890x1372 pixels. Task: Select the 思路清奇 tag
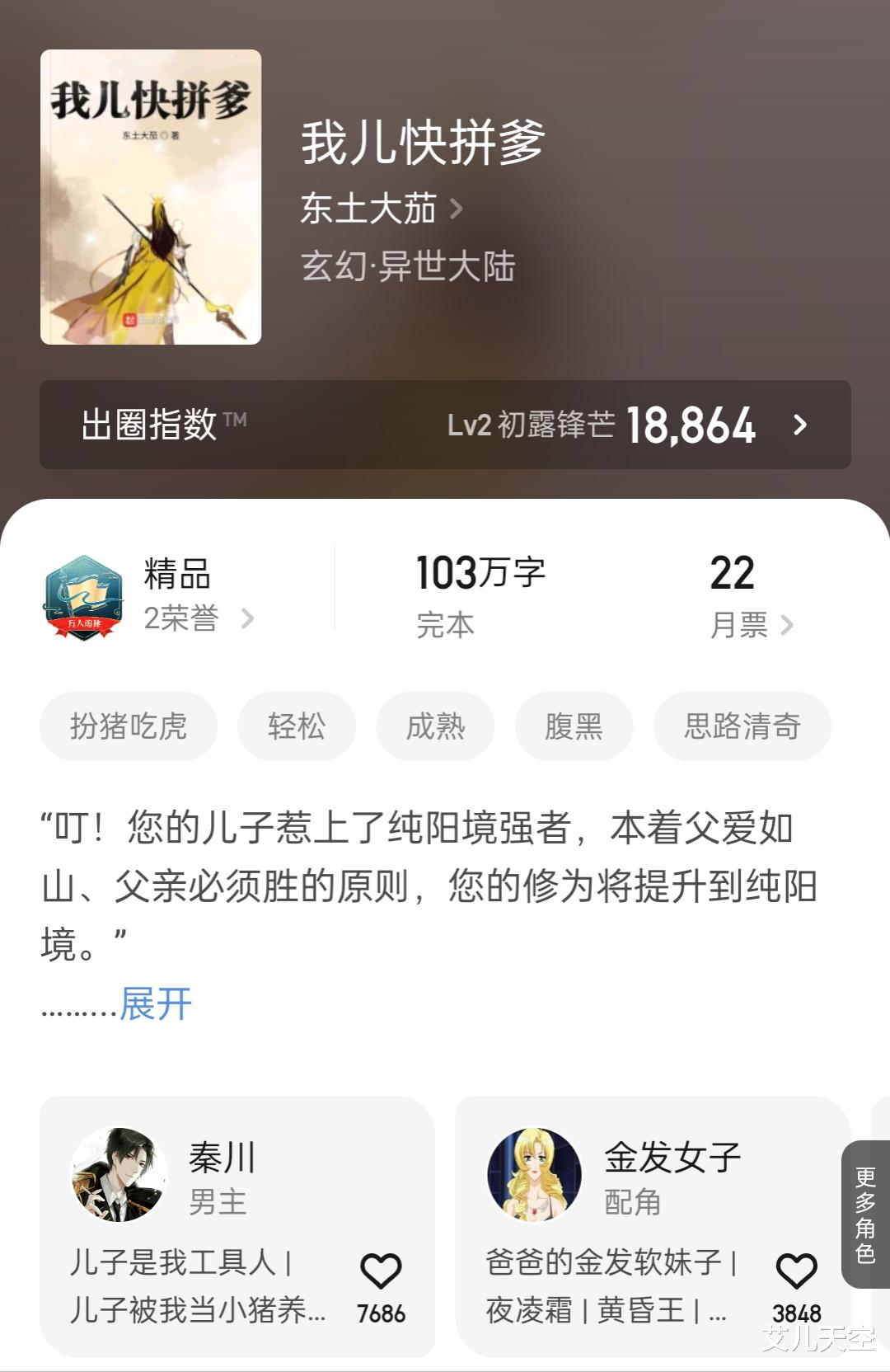pos(740,726)
